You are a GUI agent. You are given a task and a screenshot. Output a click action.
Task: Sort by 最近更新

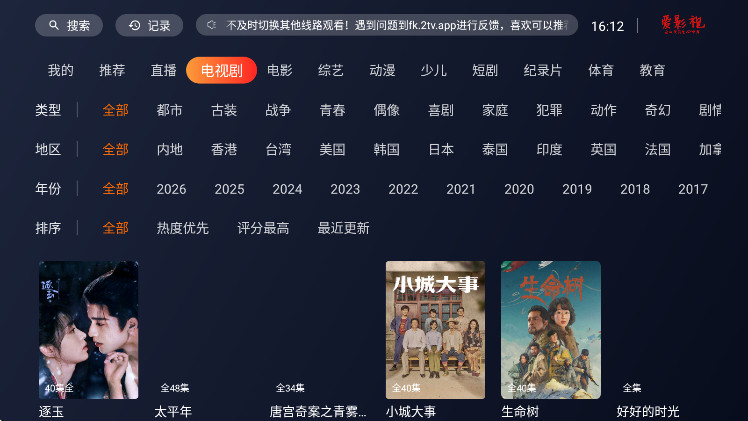343,228
